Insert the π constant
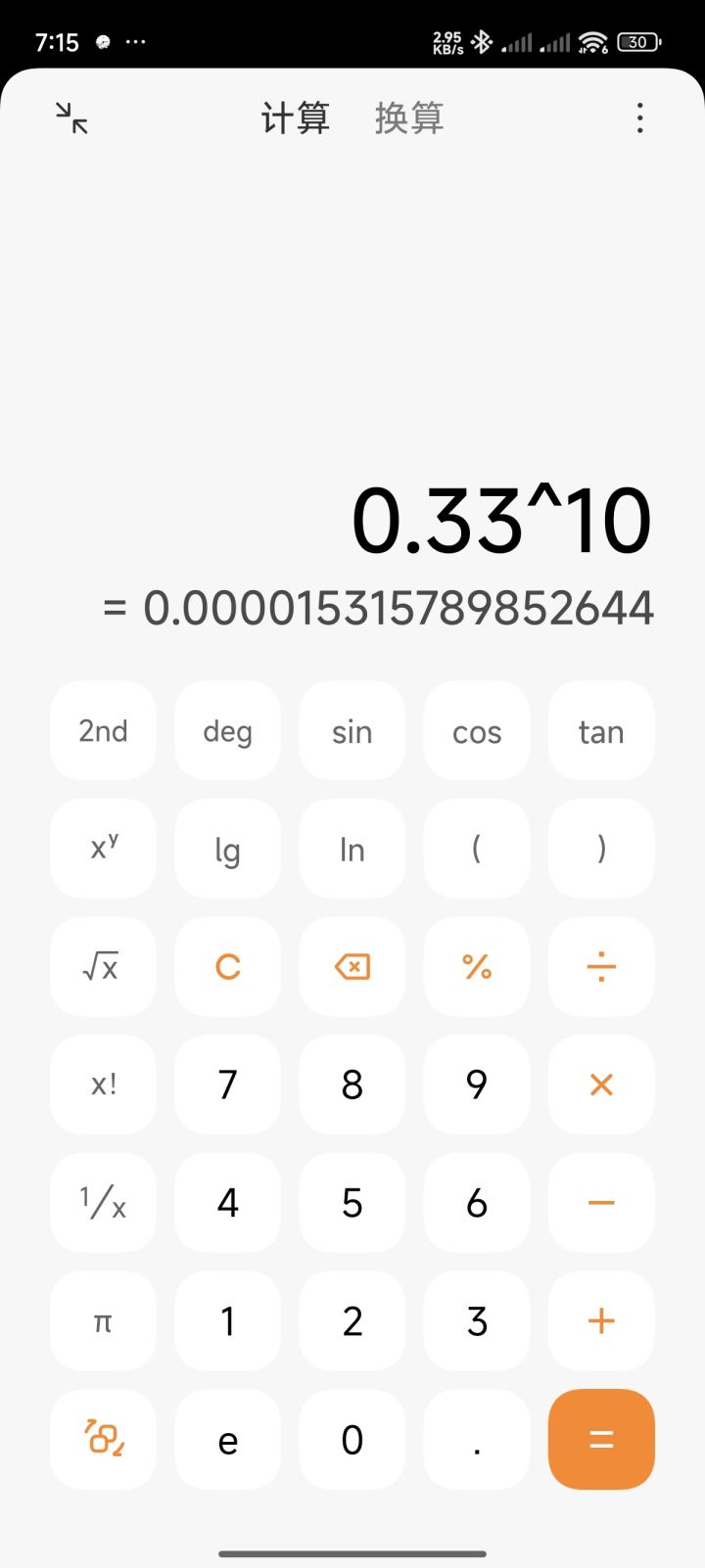Screen dimensions: 705x1568 point(103,1320)
